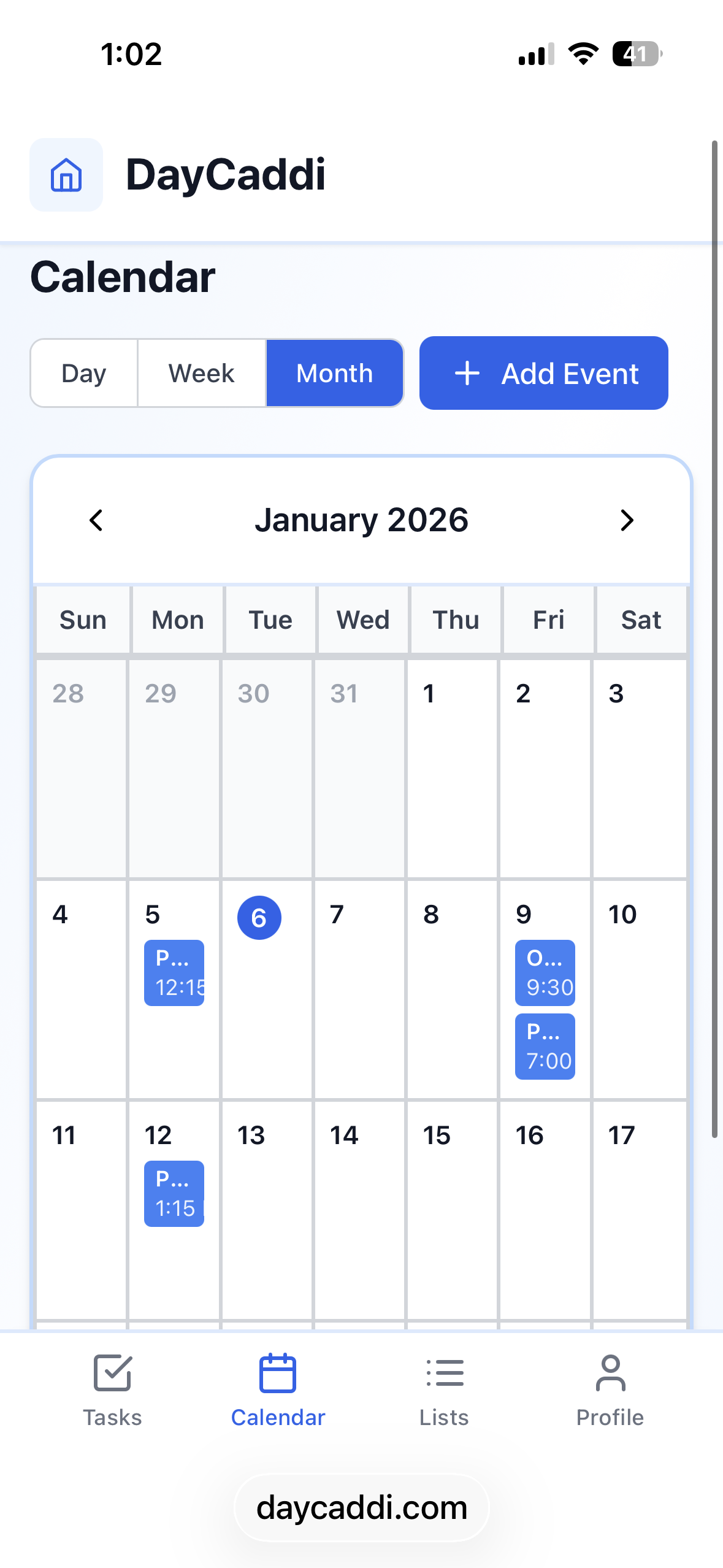Go to next month using right chevron
723x1568 pixels.
pos(627,520)
